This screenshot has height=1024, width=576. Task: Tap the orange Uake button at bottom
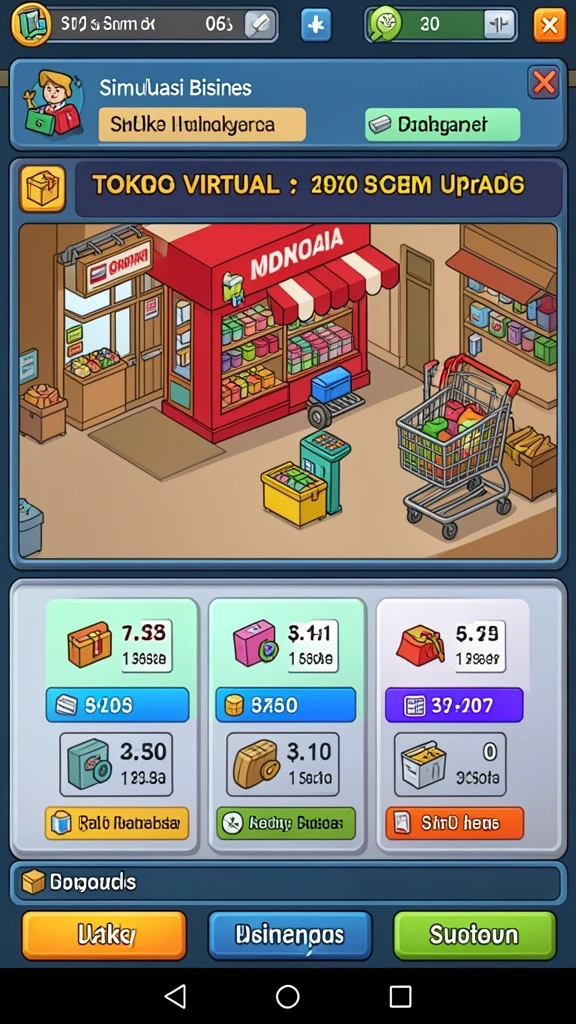click(x=104, y=935)
